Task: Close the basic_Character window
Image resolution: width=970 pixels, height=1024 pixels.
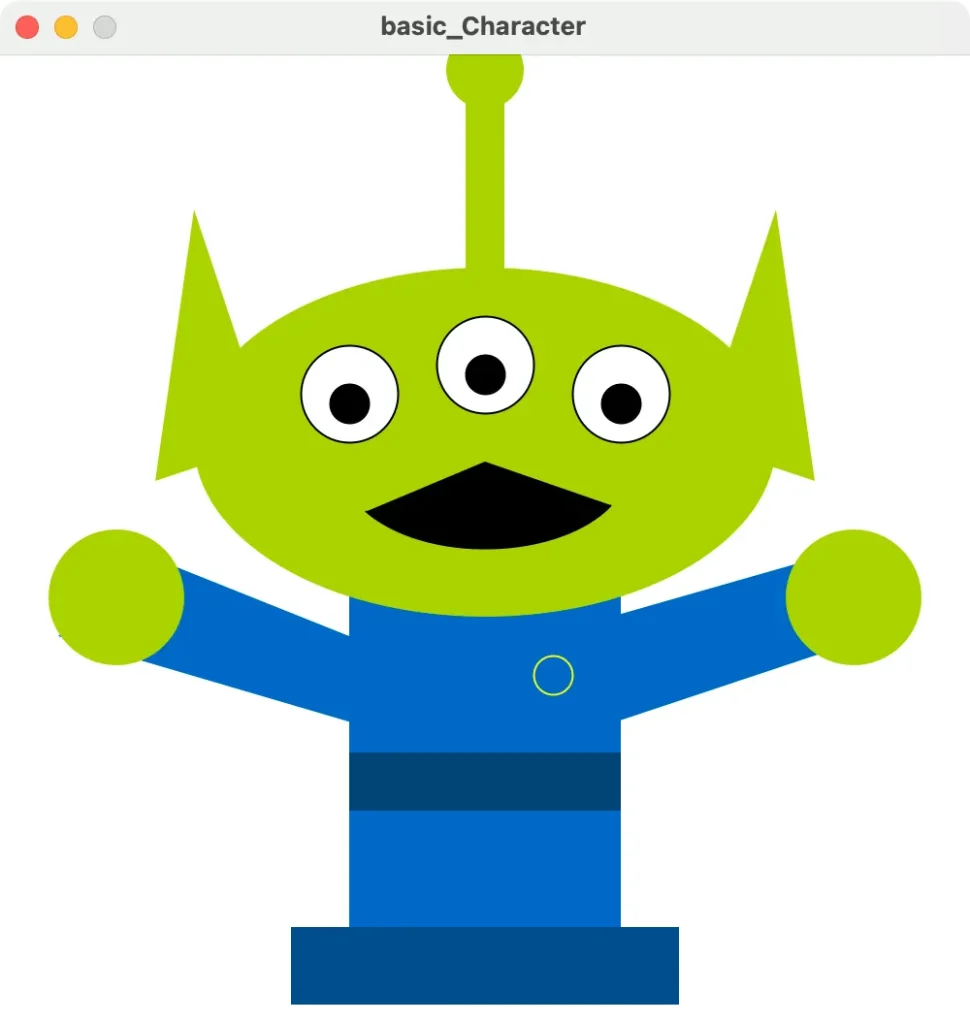Action: click(27, 27)
